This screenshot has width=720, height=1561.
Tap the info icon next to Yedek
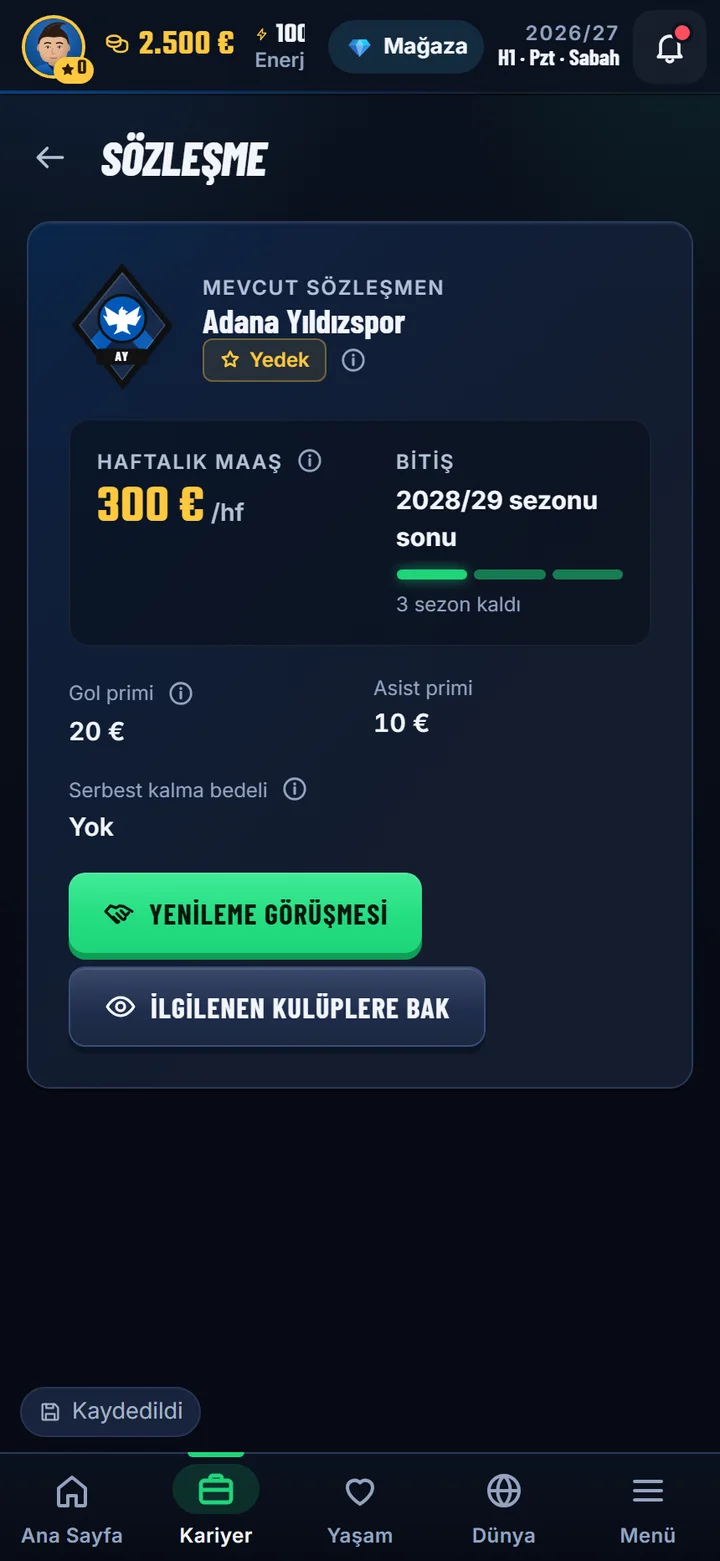point(353,360)
